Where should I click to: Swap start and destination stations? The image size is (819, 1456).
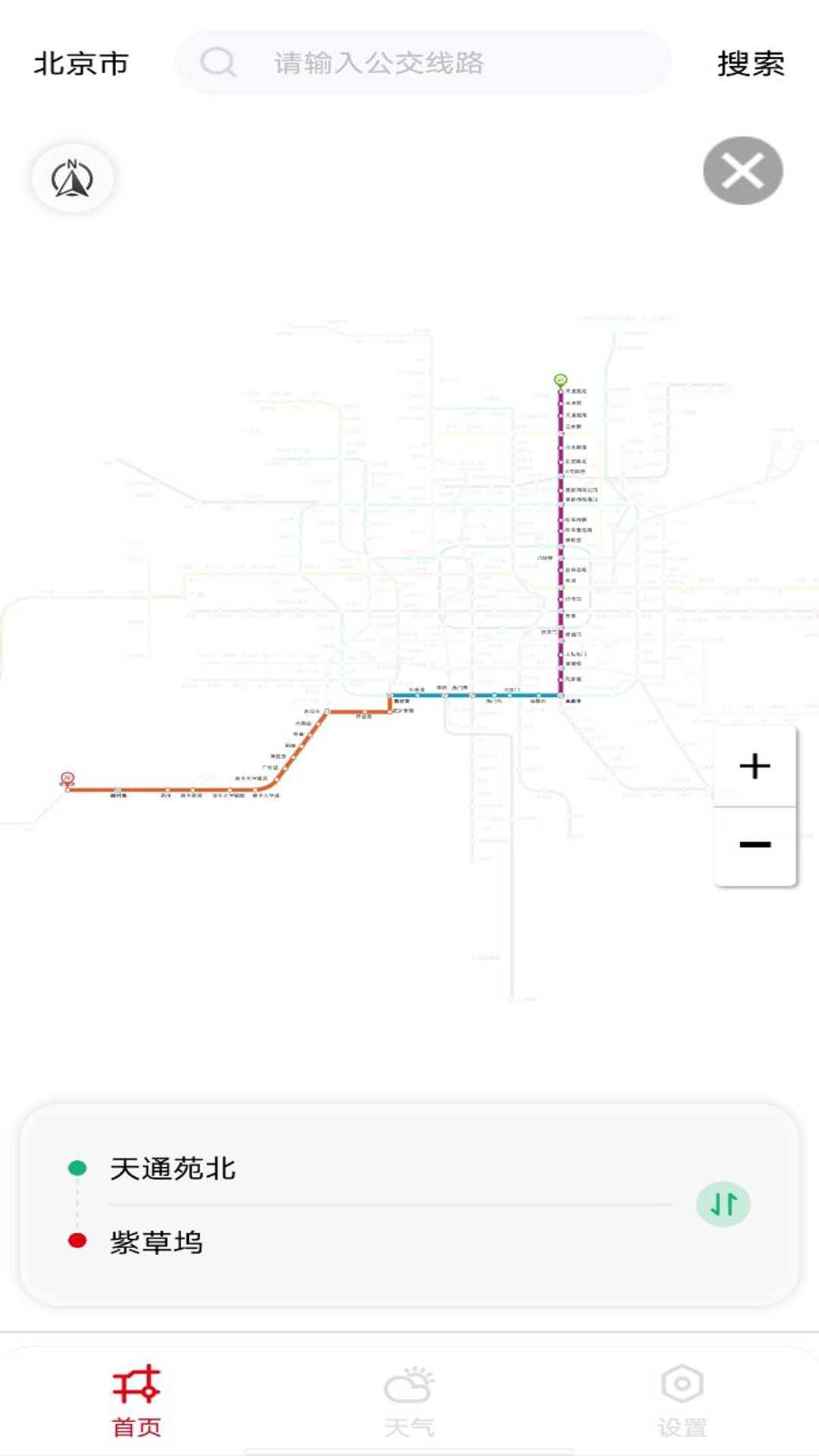(723, 1203)
